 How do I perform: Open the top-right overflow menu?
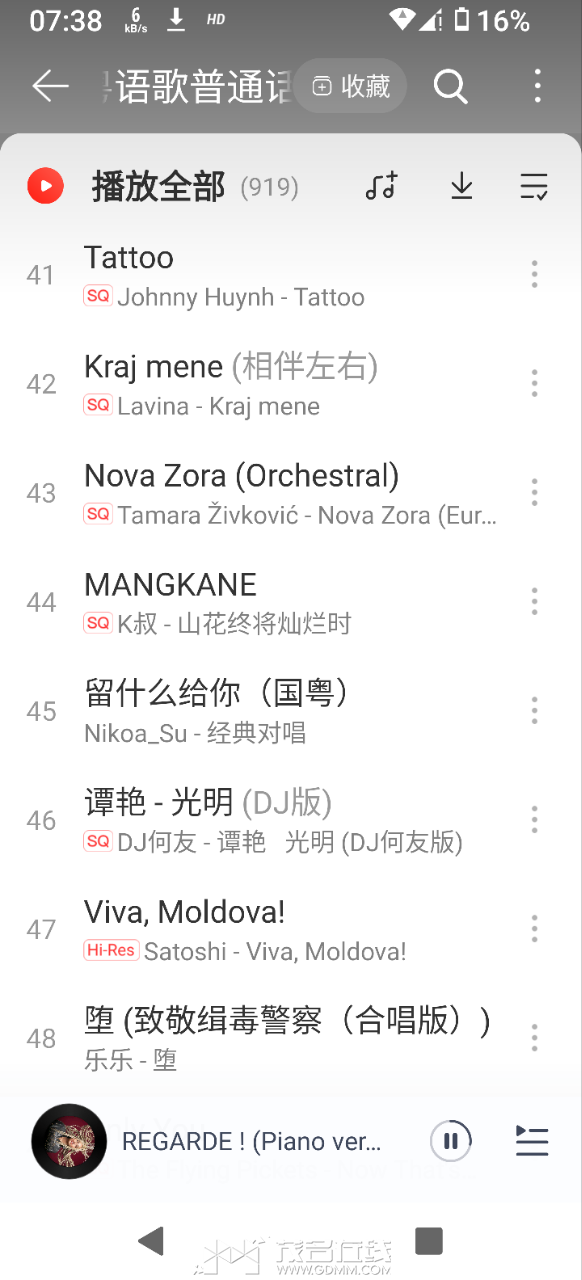[x=537, y=86]
